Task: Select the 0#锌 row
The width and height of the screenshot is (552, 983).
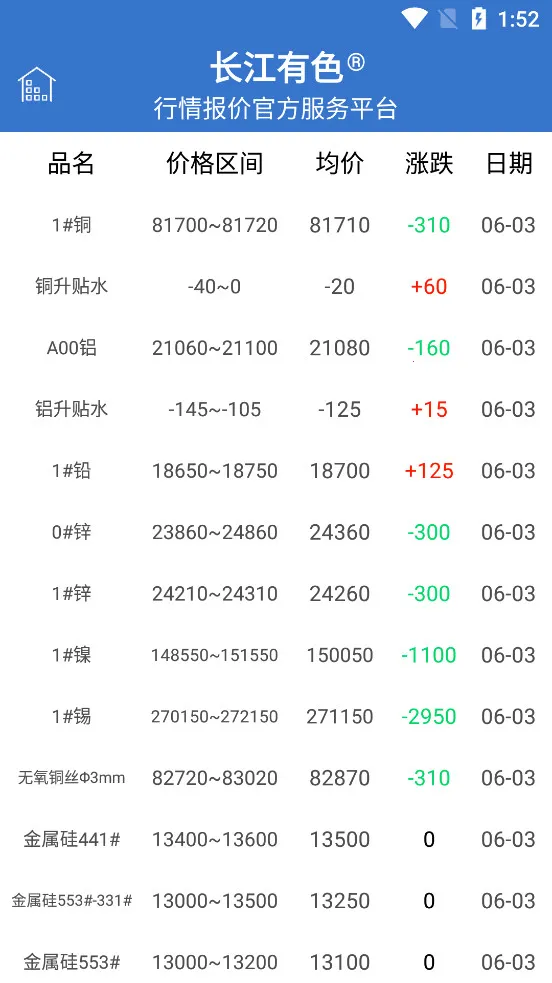Action: pos(276,532)
